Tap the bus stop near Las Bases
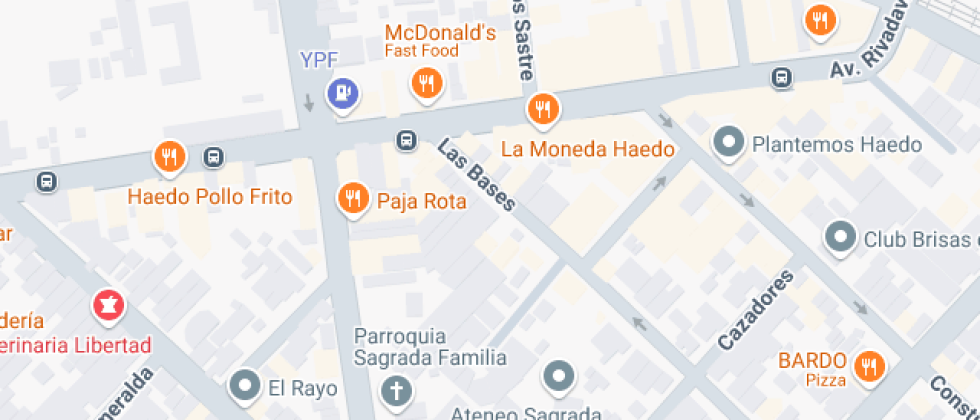980x420 pixels. click(x=407, y=140)
